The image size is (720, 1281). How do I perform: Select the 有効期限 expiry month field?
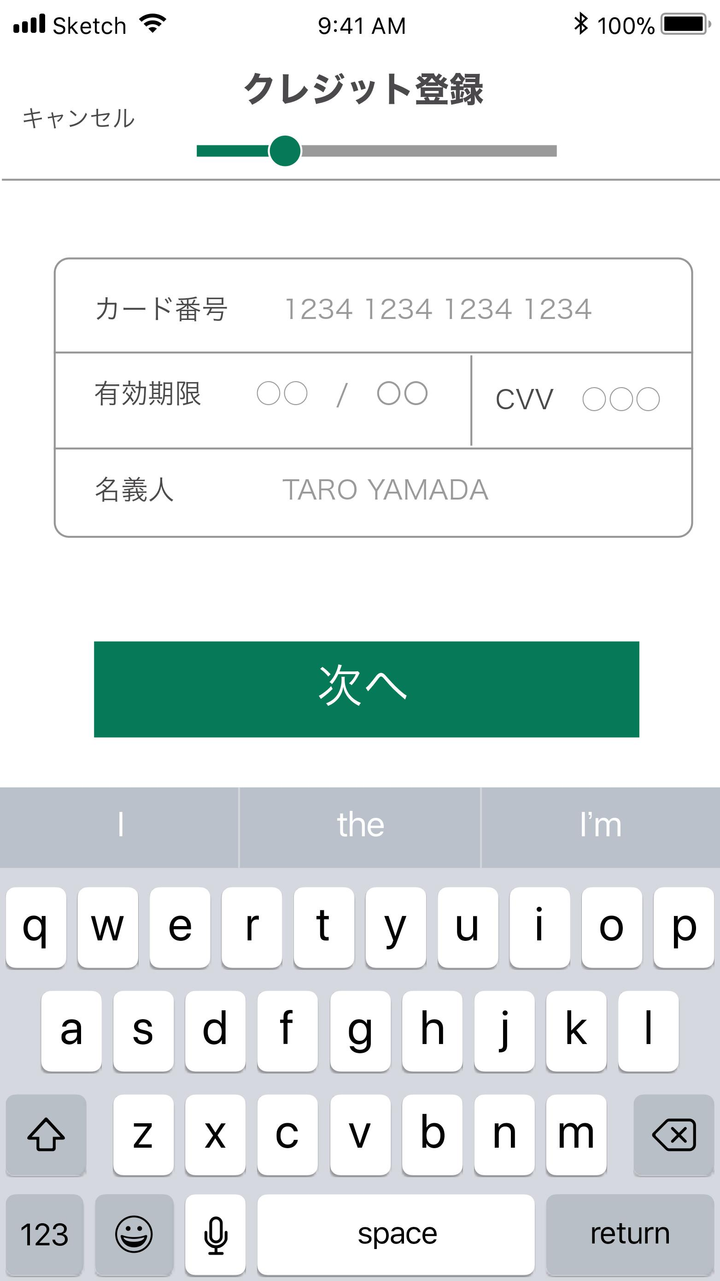point(282,394)
